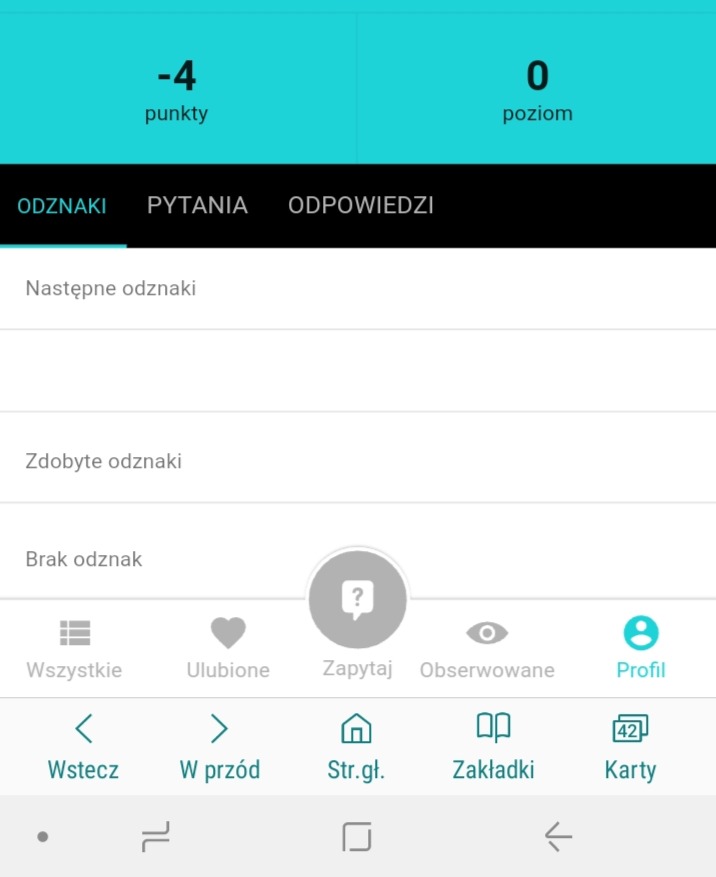Tap the Zapytaj question button
Viewport: 716px width, 877px height.
click(x=357, y=600)
